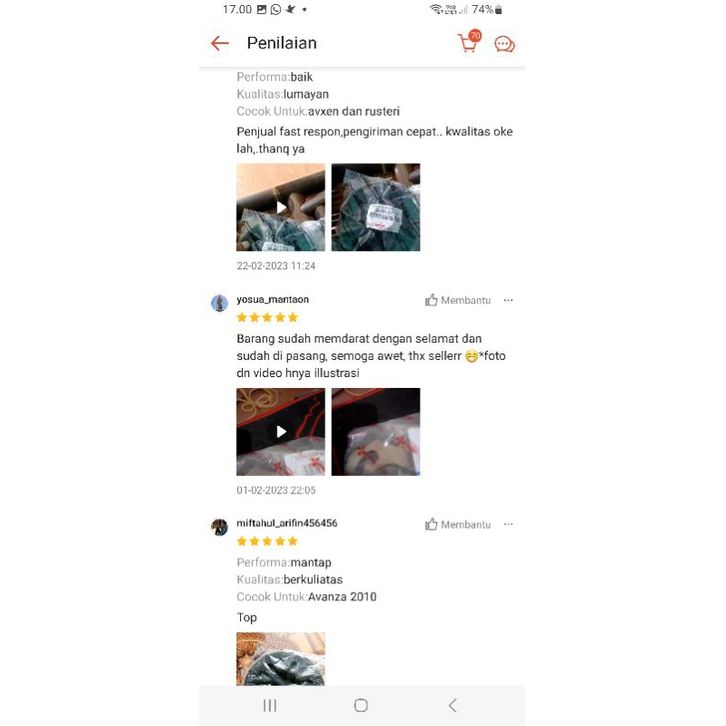Play video in the 22-02-2023 review
The image size is (726, 726).
[281, 207]
